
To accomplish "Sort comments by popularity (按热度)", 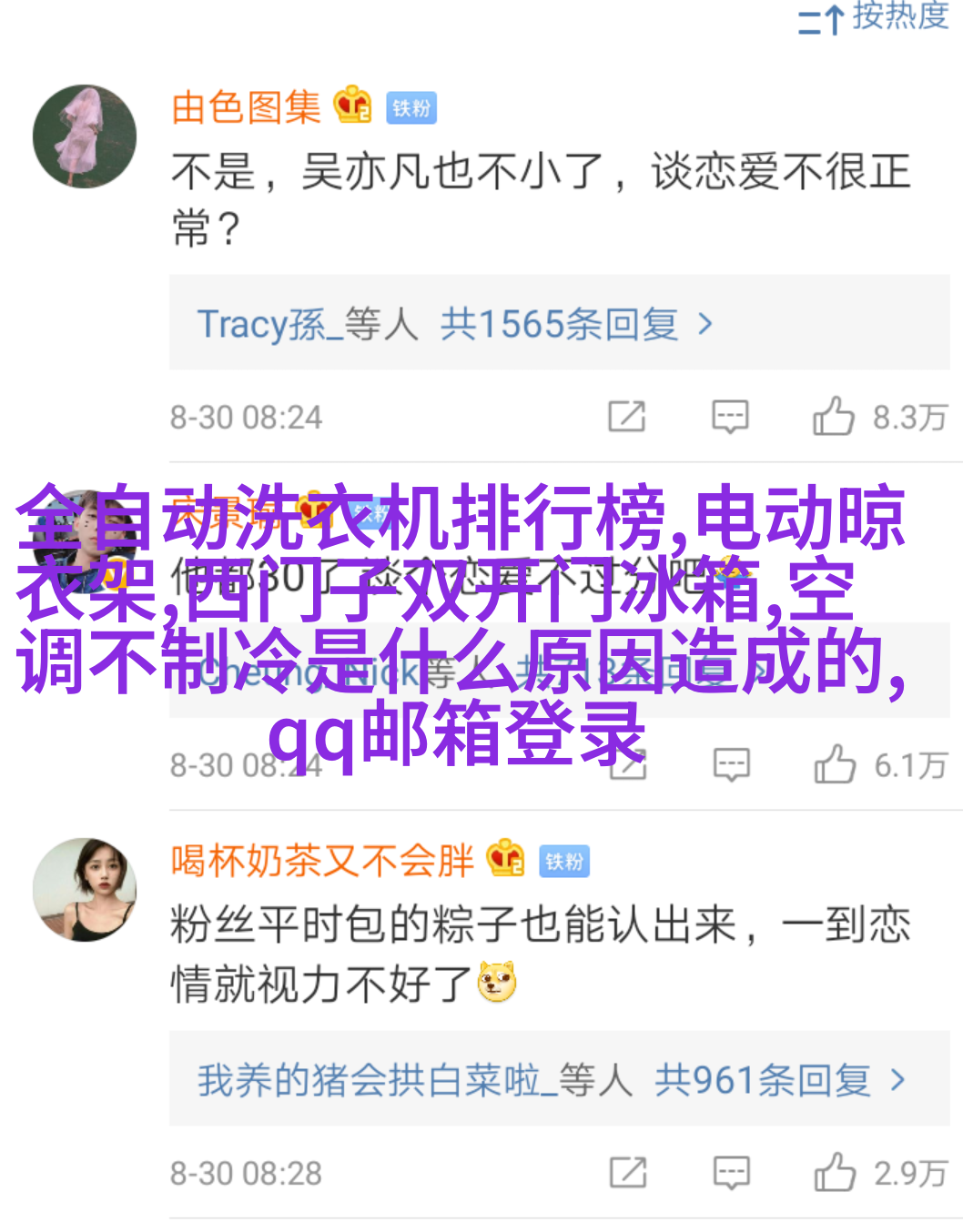I will 874,16.
